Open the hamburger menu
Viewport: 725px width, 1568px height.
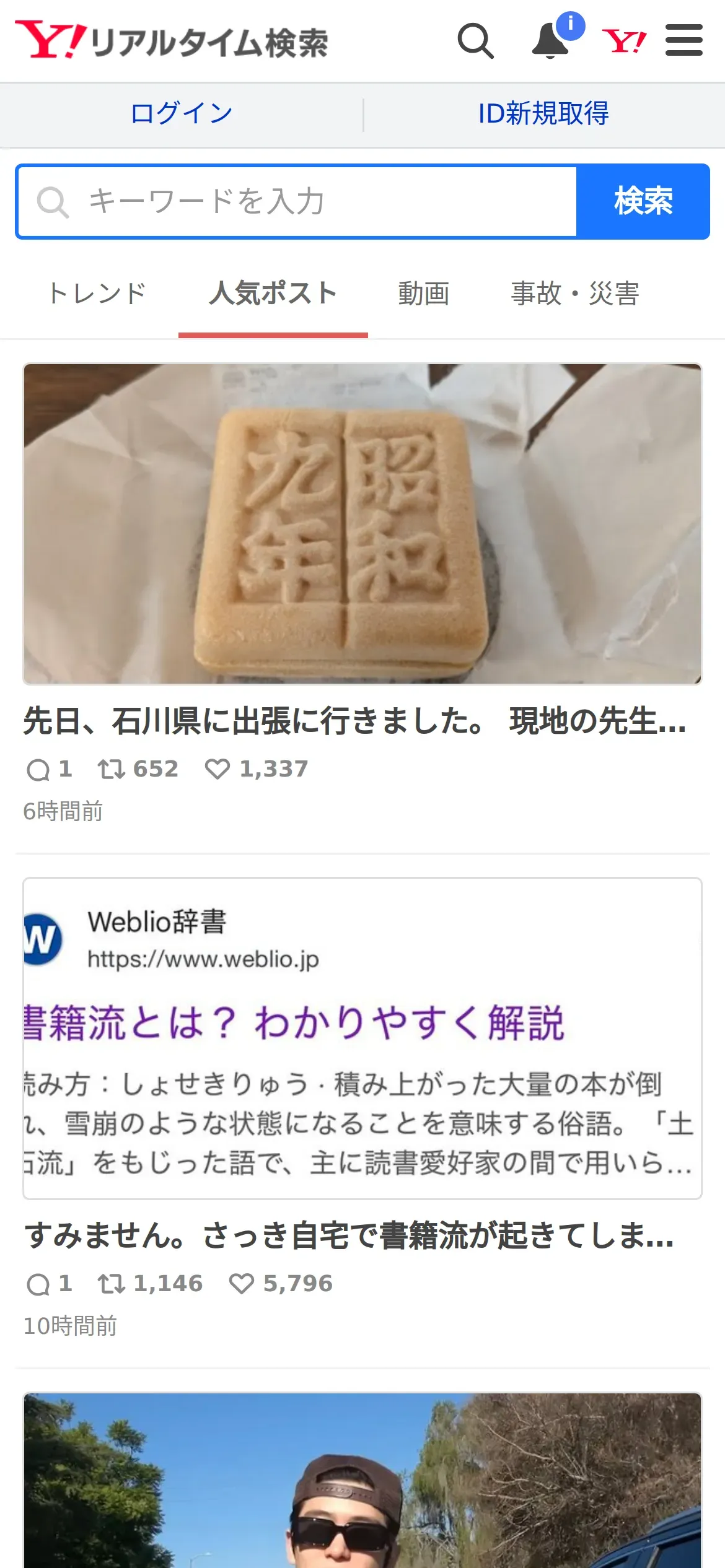pyautogui.click(x=683, y=41)
